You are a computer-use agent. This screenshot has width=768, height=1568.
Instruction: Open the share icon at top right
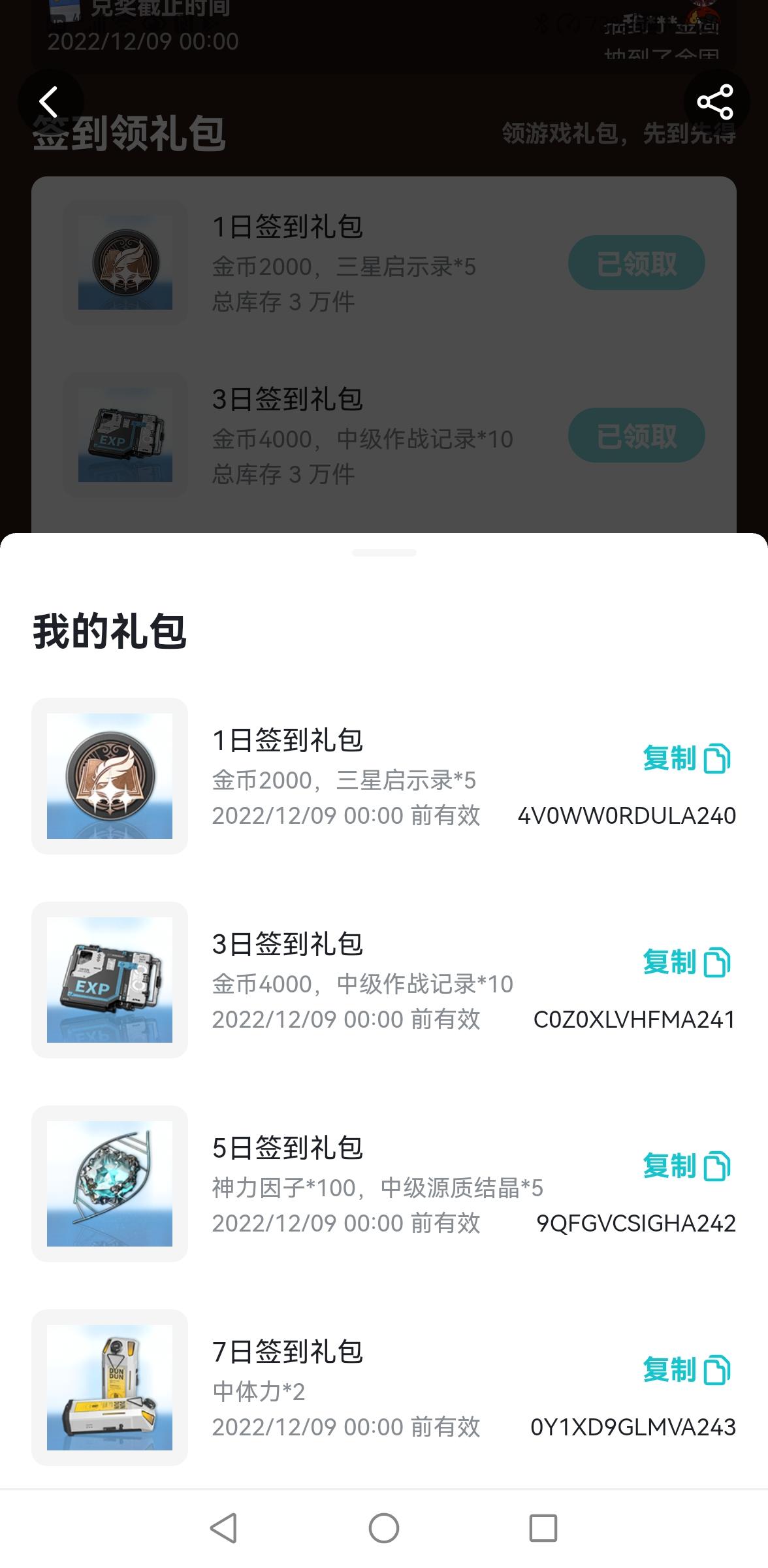(x=716, y=100)
